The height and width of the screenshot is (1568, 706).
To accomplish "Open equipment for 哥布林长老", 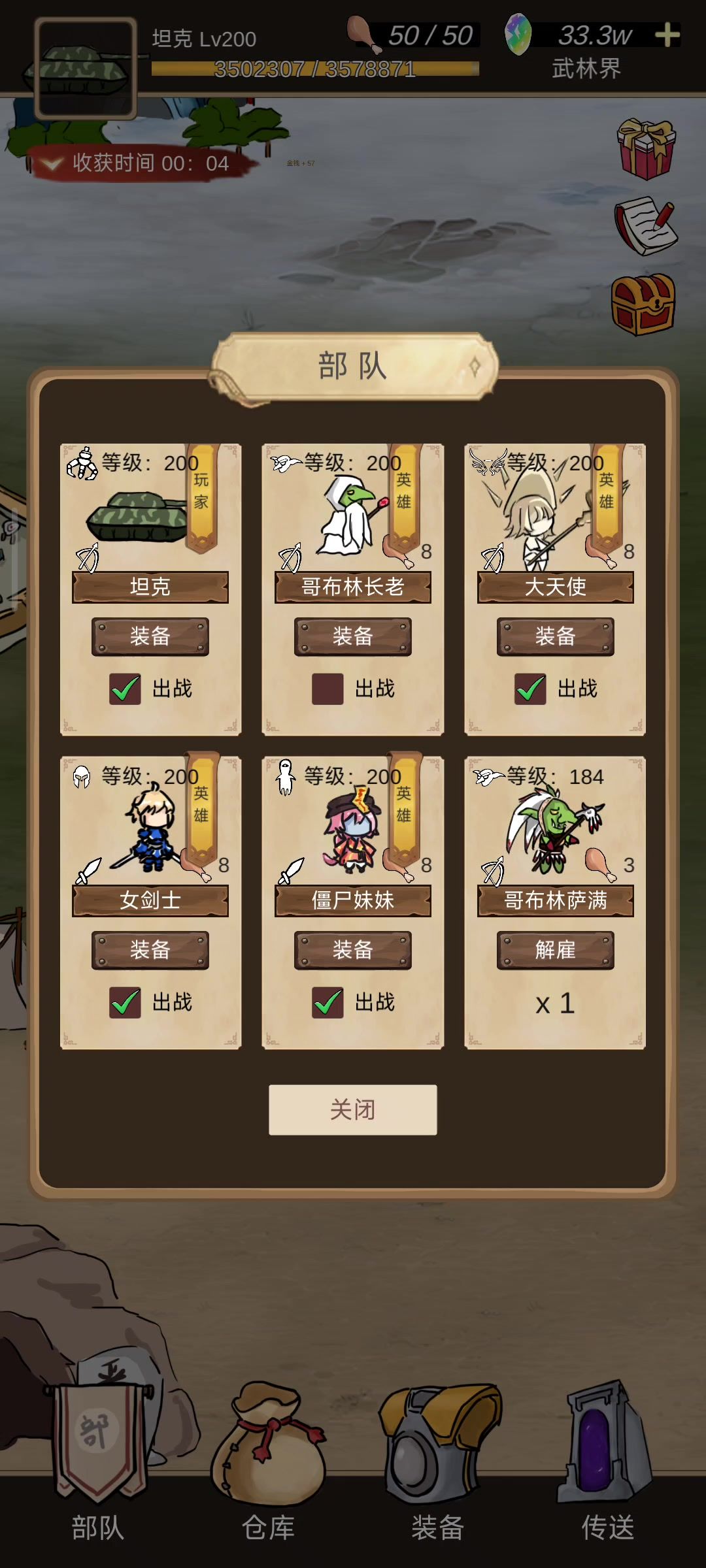I will coord(353,636).
